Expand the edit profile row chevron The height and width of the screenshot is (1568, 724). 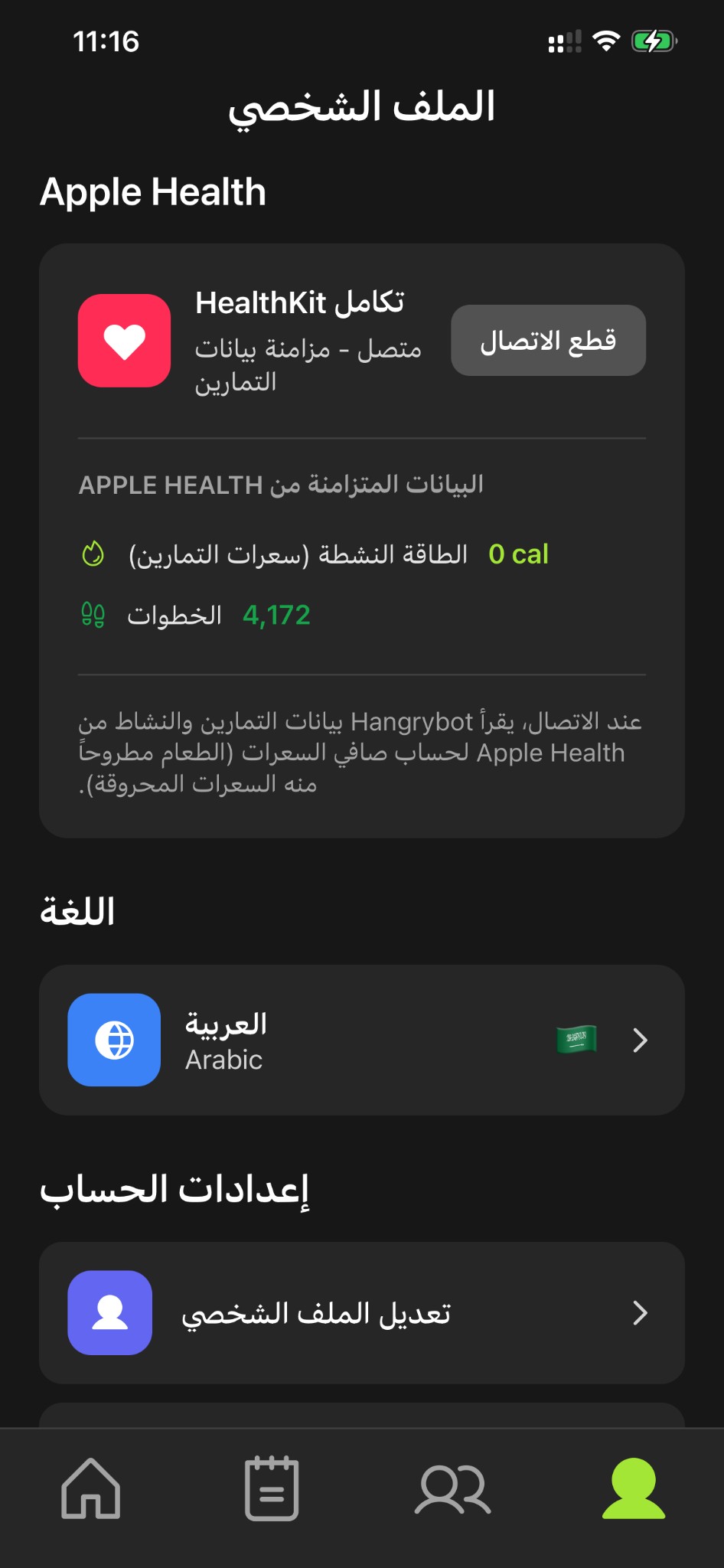[640, 1313]
